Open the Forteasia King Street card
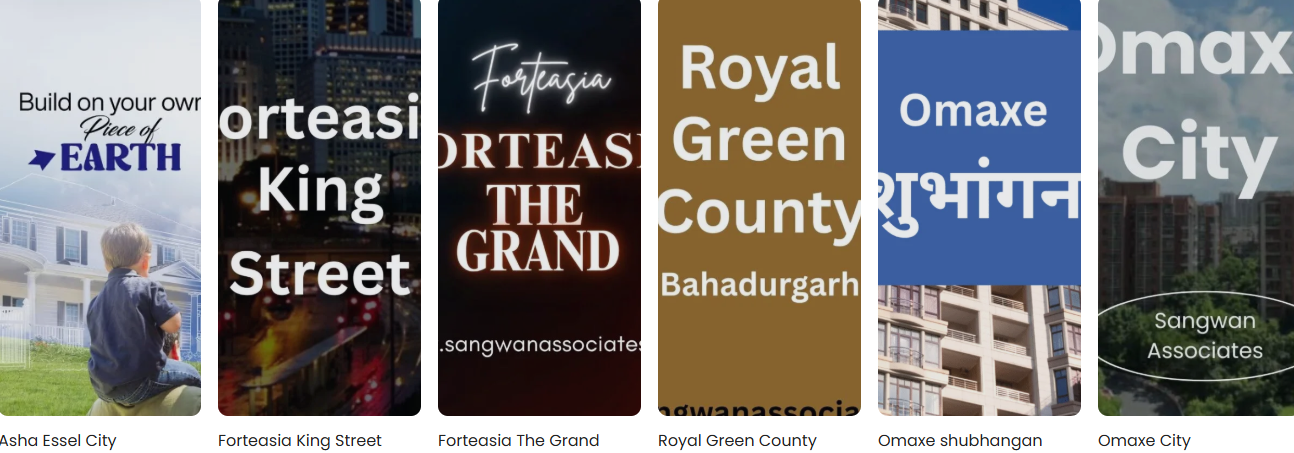Screen dimensions: 1294x453 [x=319, y=208]
